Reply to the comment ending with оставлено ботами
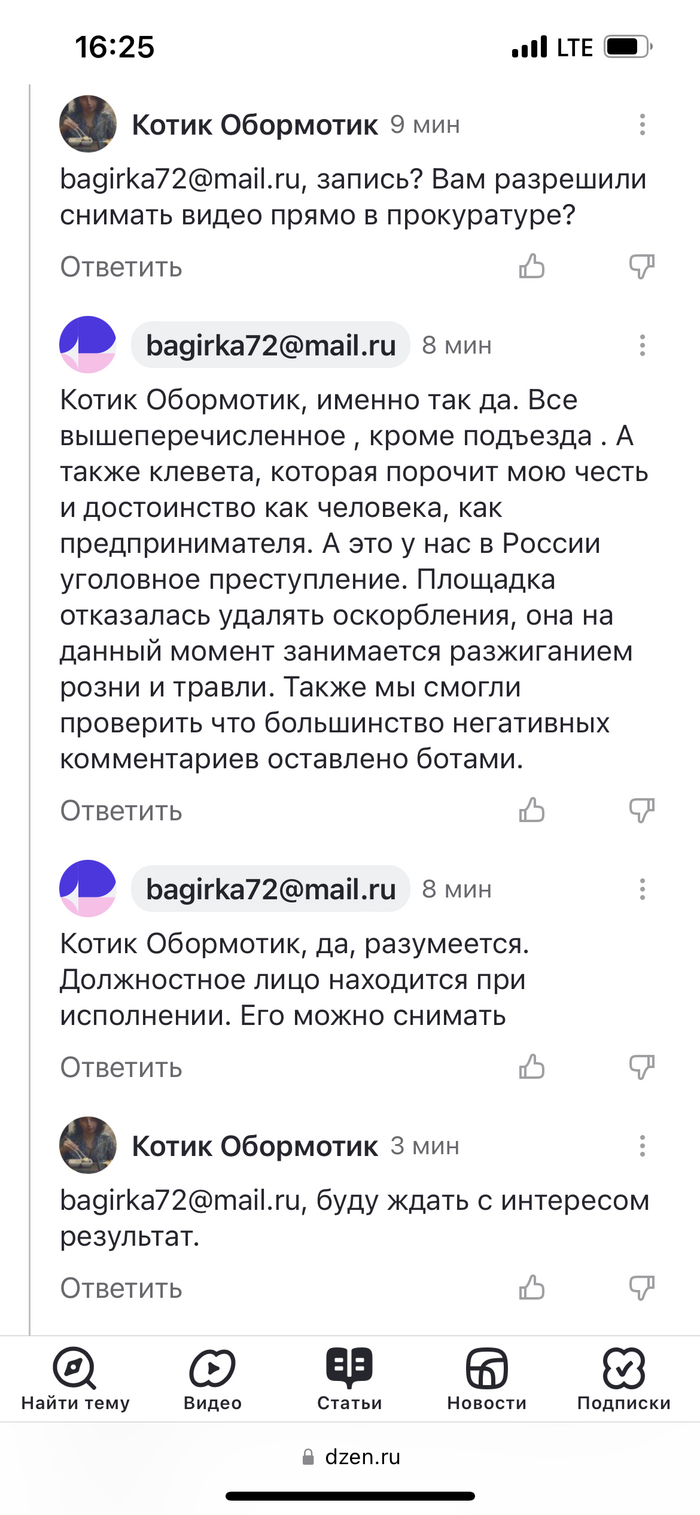 click(121, 811)
